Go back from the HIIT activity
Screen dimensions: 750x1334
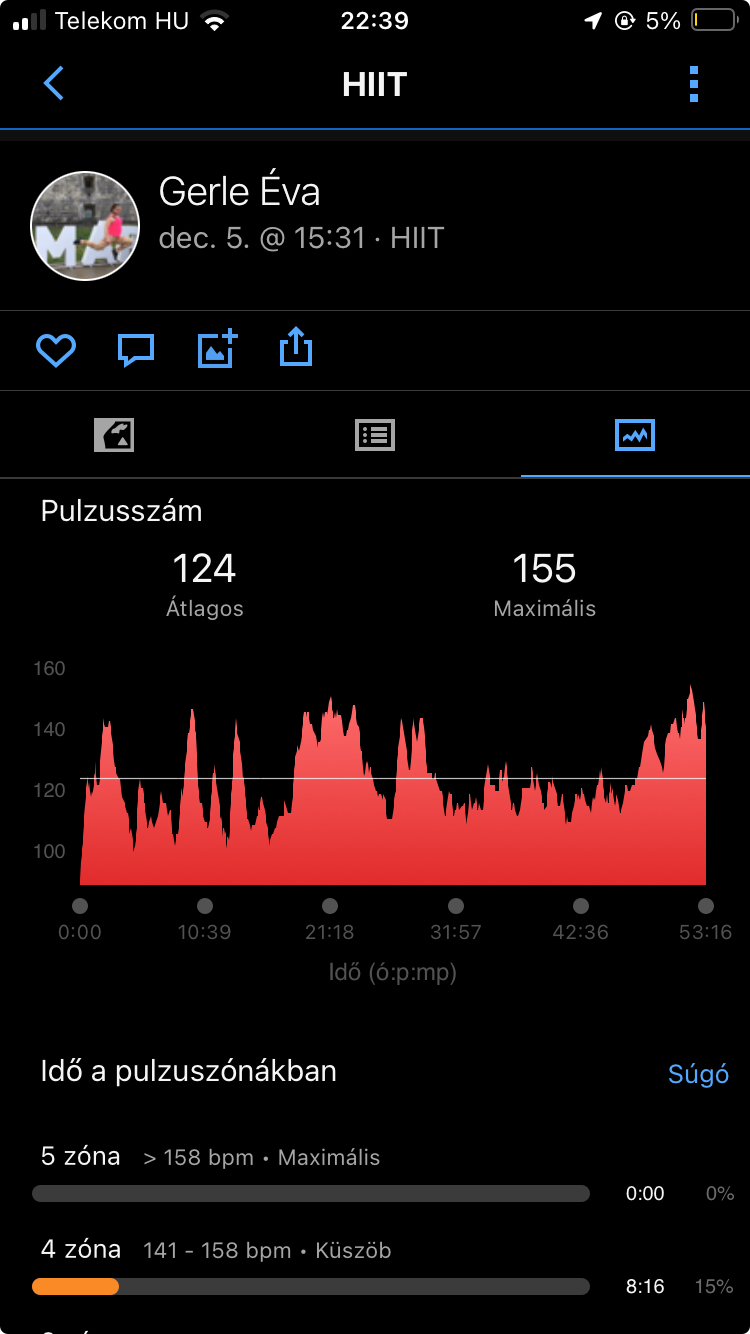pos(54,84)
